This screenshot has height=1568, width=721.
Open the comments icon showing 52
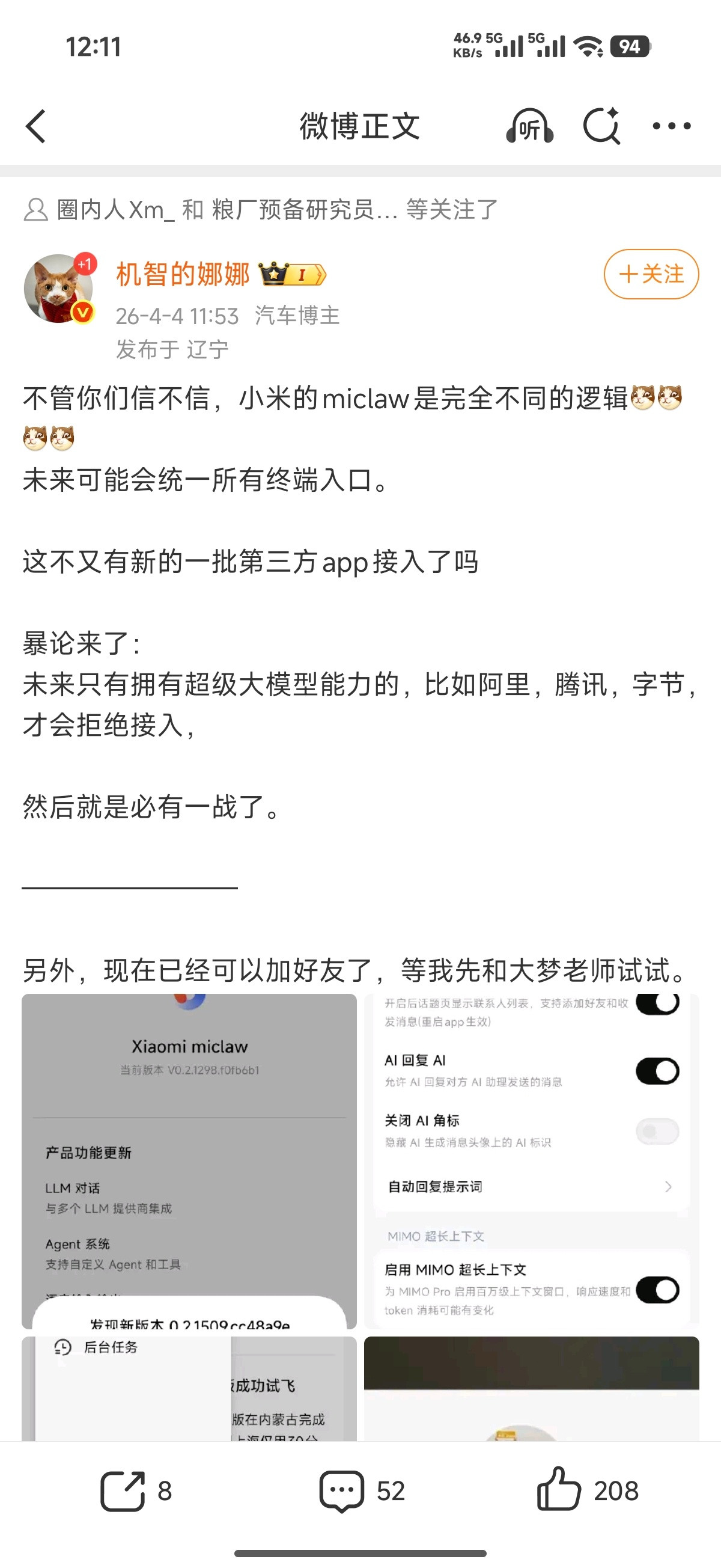(x=342, y=1490)
